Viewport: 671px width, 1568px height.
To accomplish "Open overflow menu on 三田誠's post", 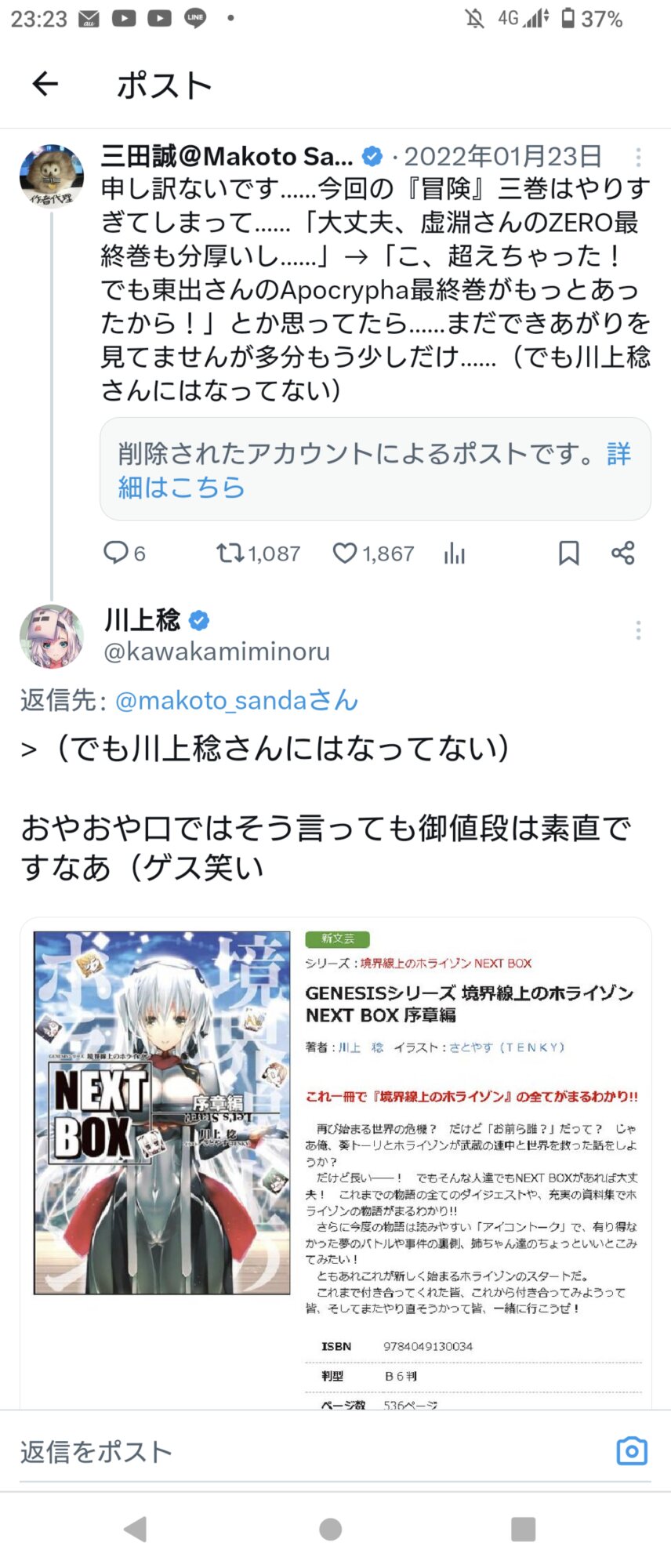I will [638, 158].
